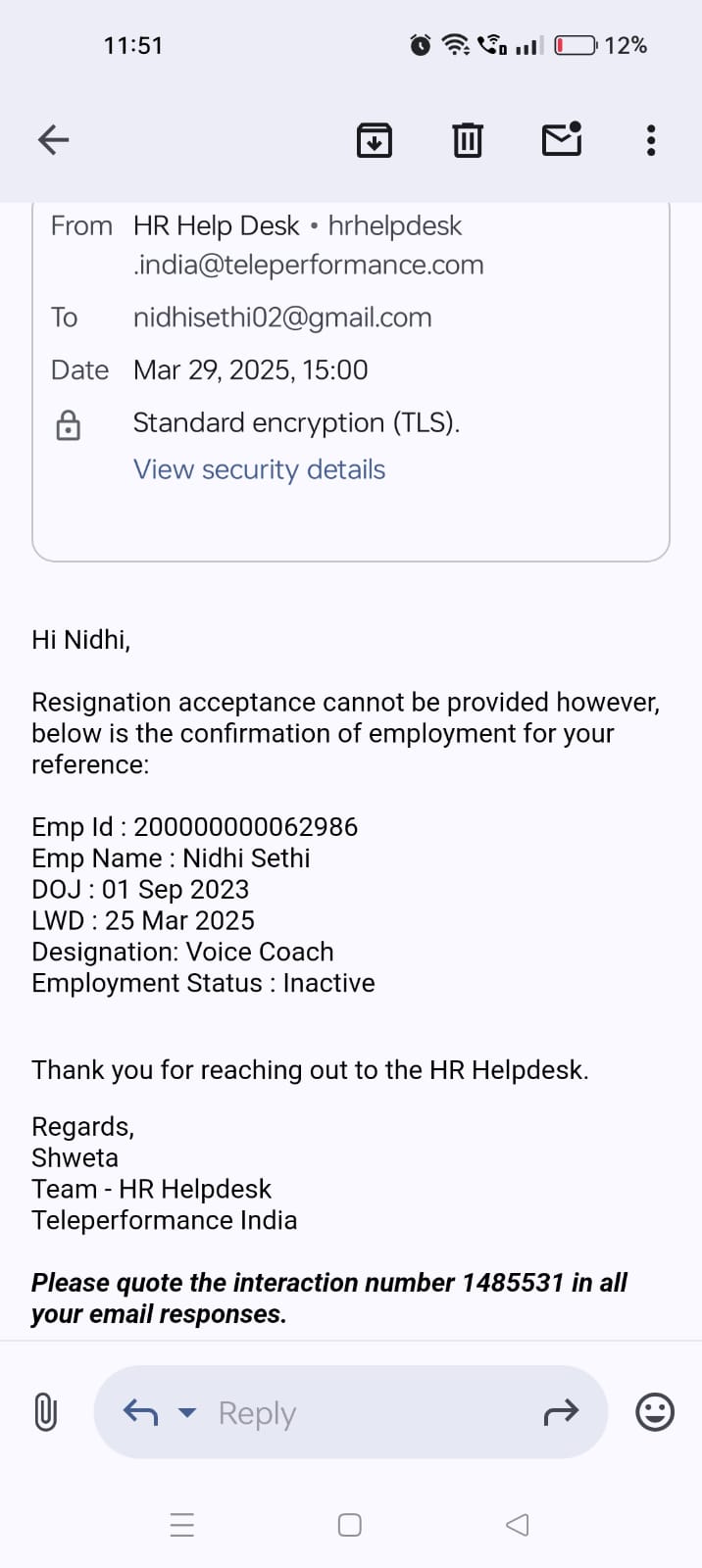Delete this email with the trash icon
Viewport: 702px width, 1568px height.
pyautogui.click(x=468, y=140)
